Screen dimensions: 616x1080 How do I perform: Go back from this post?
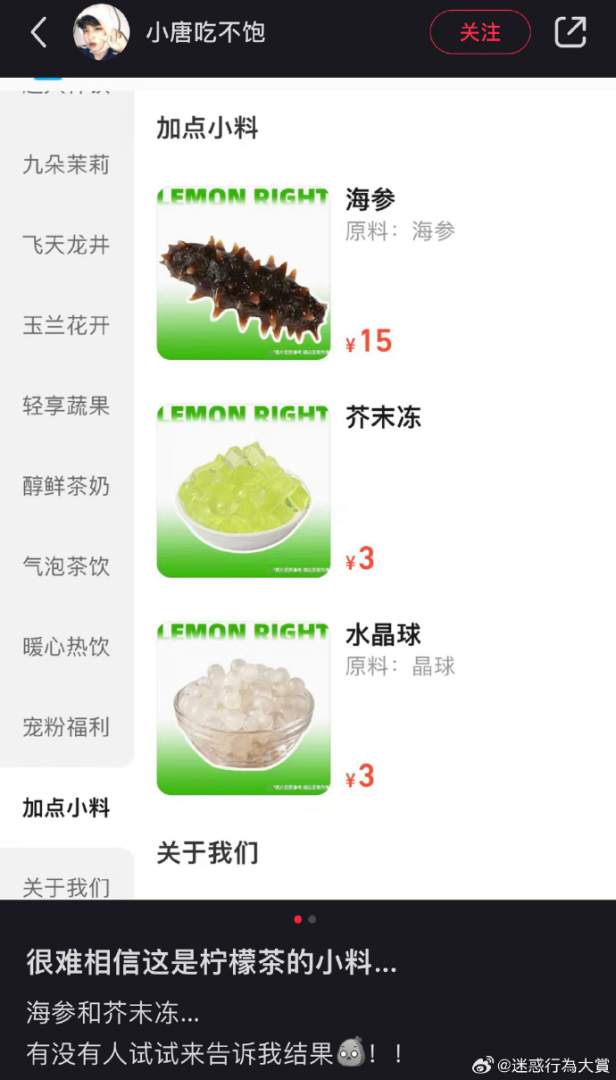tap(38, 32)
